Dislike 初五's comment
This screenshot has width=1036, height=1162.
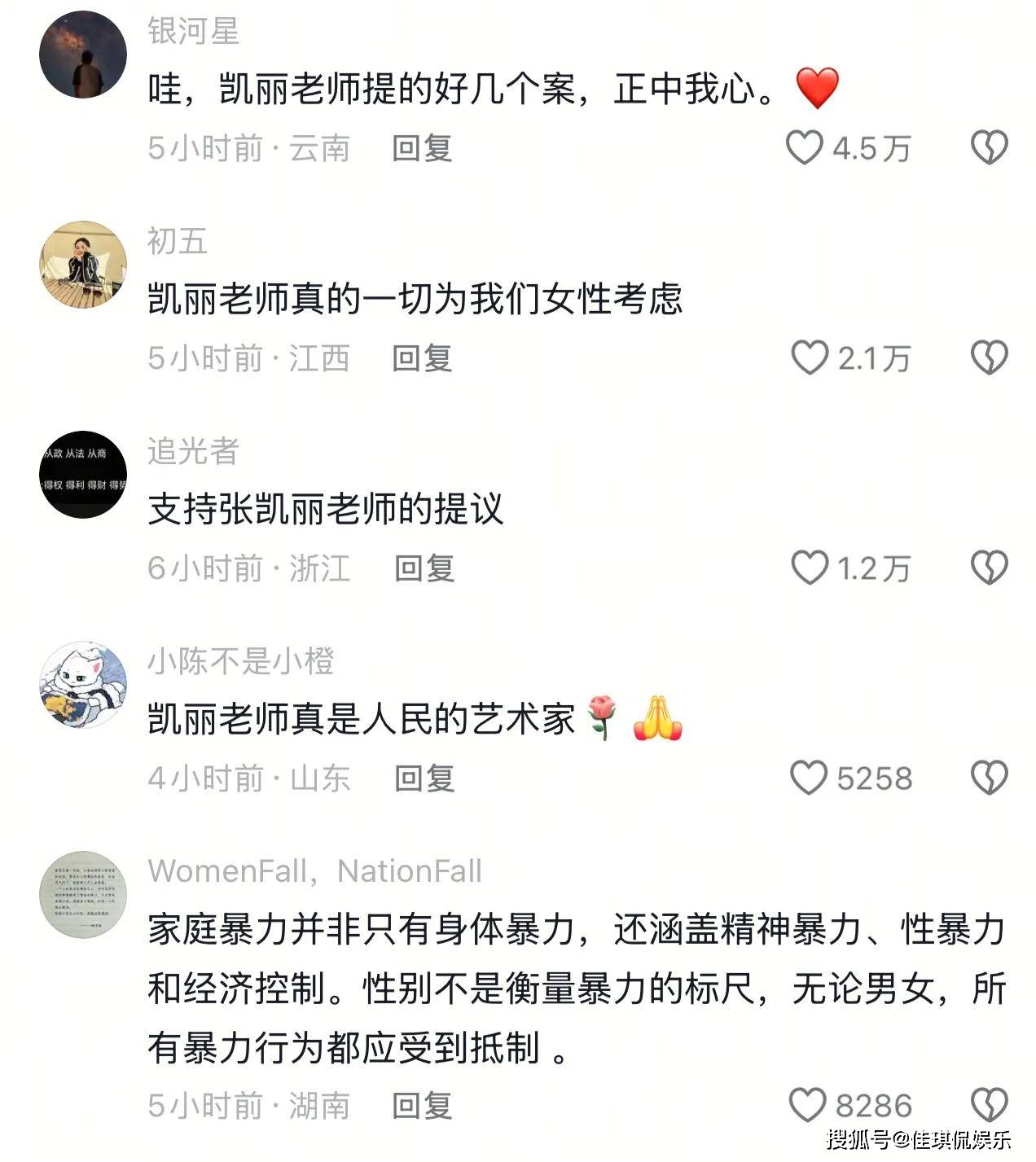[x=989, y=358]
